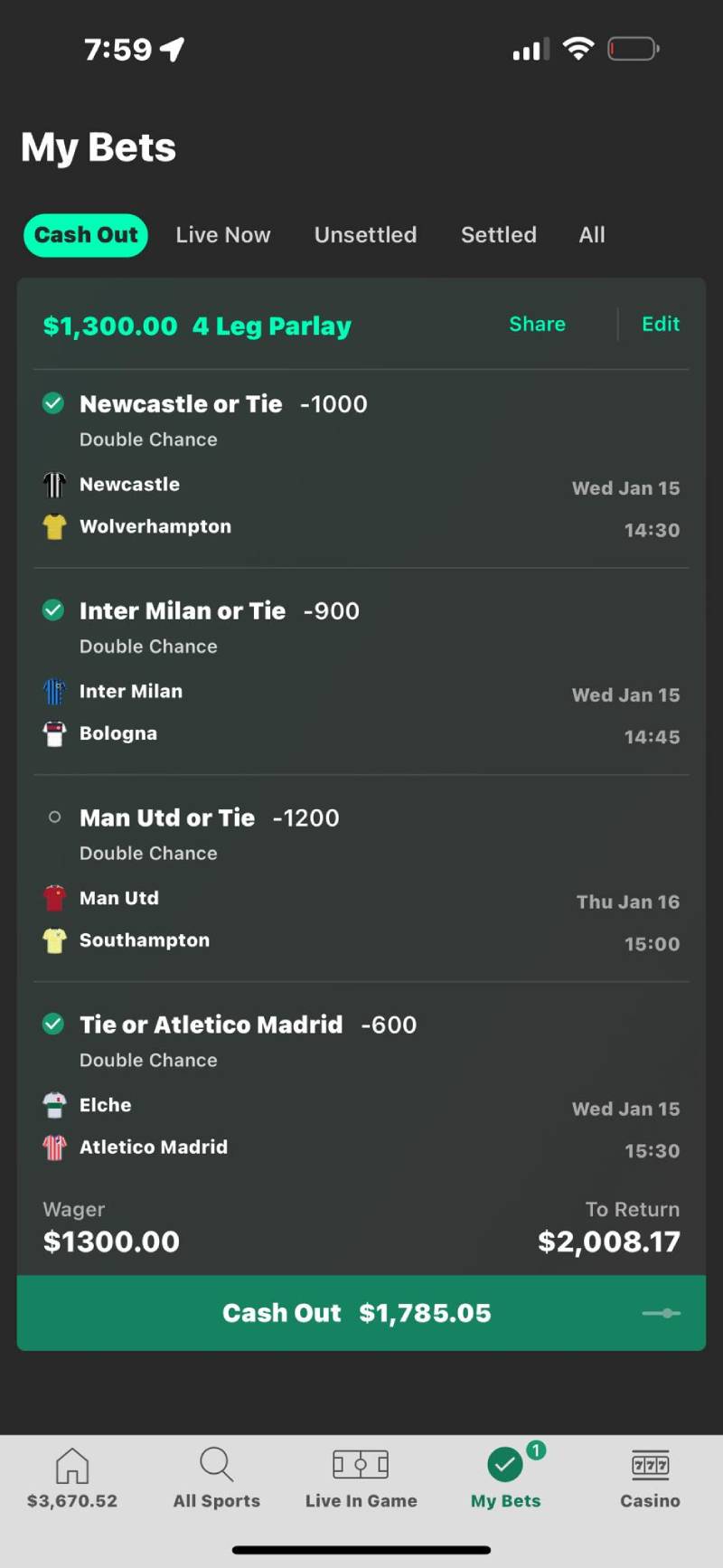Select the Newcastle jersey icon
This screenshot has height=1568, width=723.
tap(54, 485)
